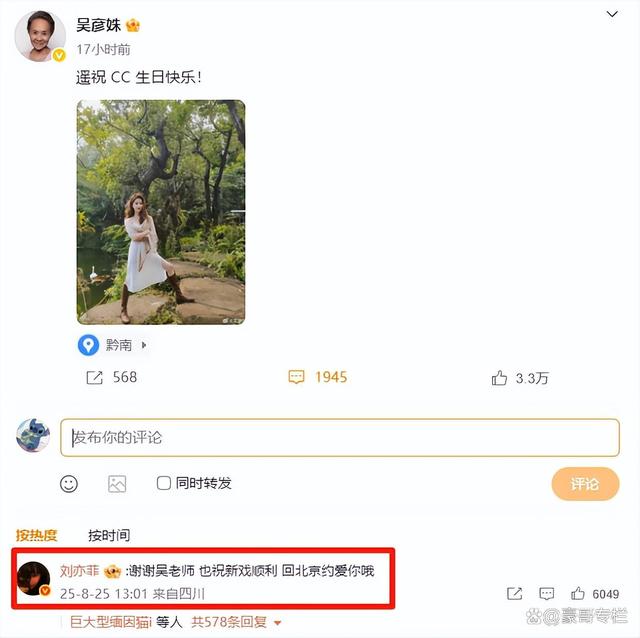Repost this post with 568 shares
Image resolution: width=640 pixels, height=638 pixels.
point(95,377)
